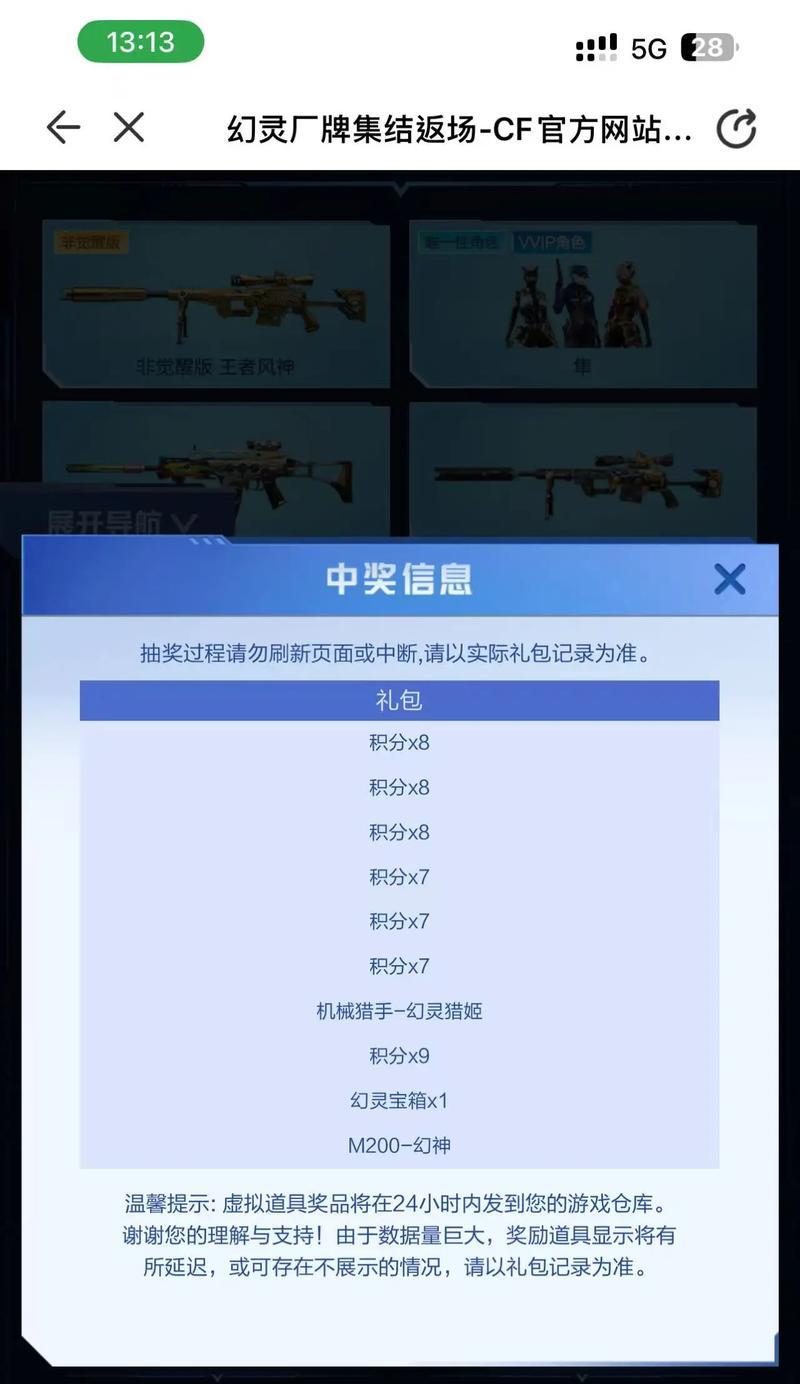This screenshot has height=1384, width=800.
Task: Close the web page with the X icon
Action: point(129,128)
